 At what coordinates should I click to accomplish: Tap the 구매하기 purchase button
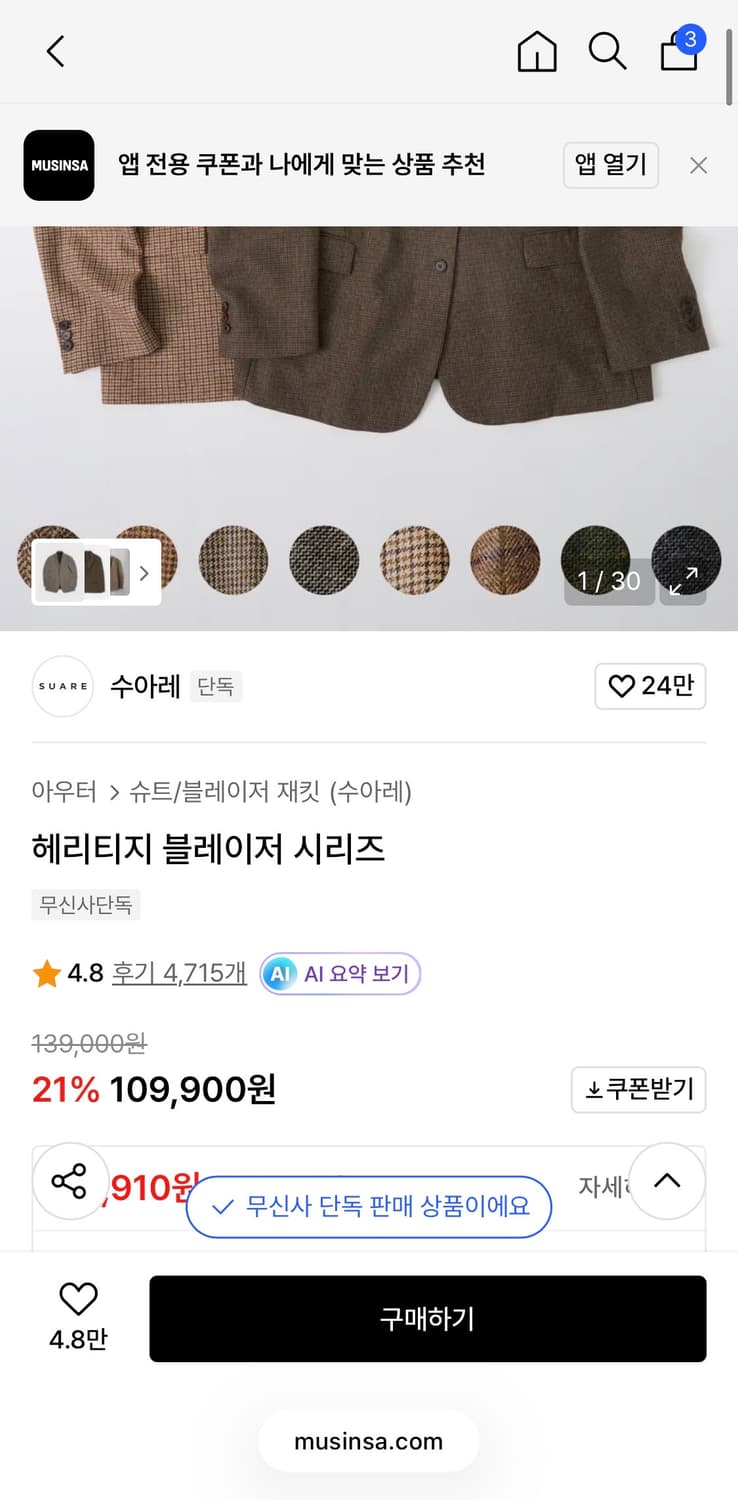tap(428, 1318)
